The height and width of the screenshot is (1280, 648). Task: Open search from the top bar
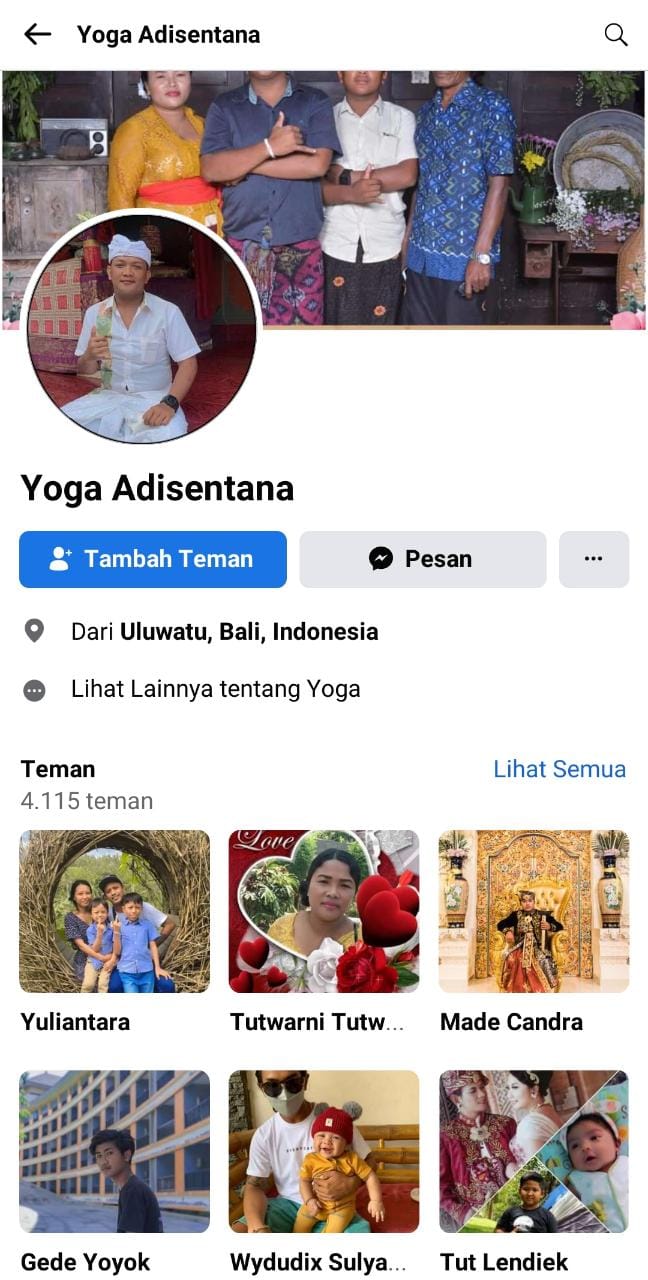pyautogui.click(x=616, y=35)
